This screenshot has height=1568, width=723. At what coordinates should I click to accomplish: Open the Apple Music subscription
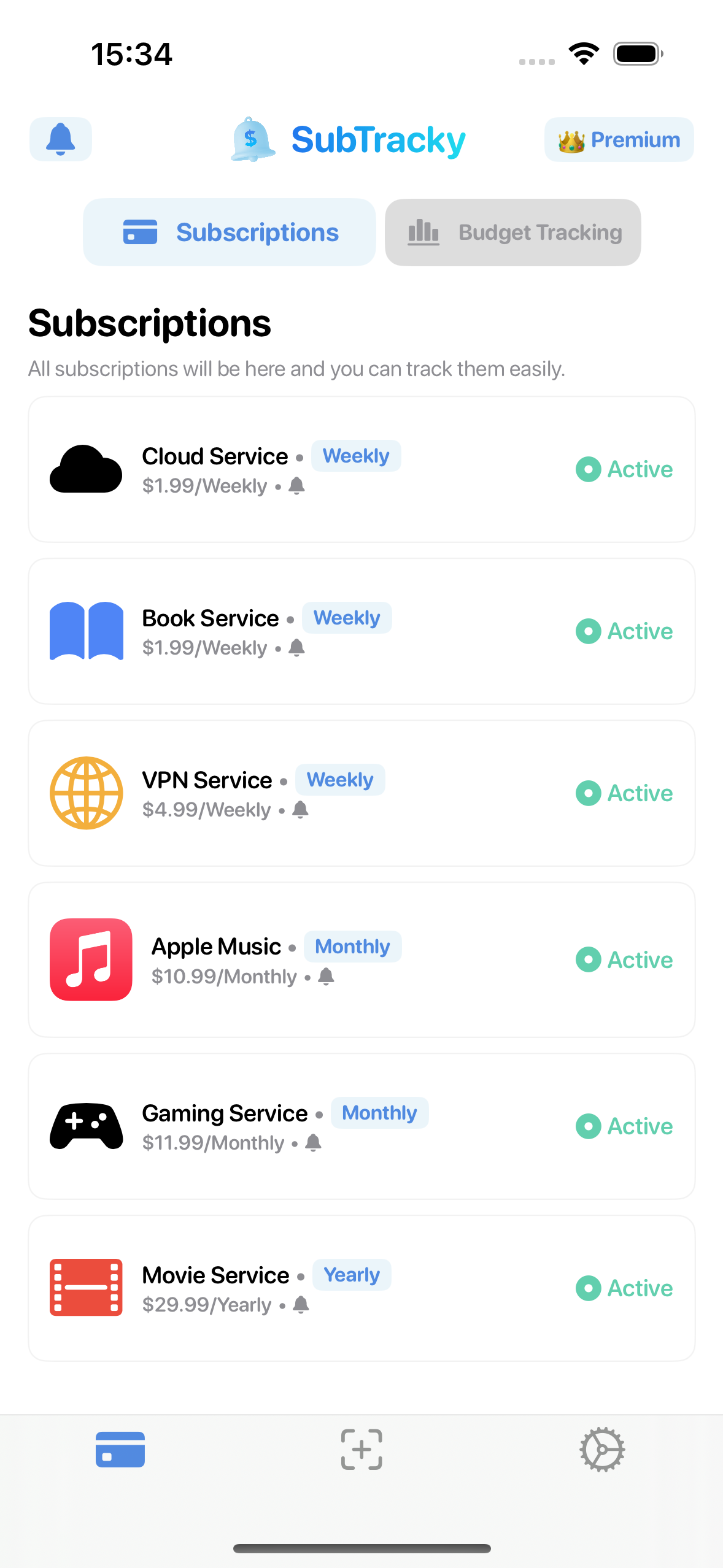coord(361,959)
